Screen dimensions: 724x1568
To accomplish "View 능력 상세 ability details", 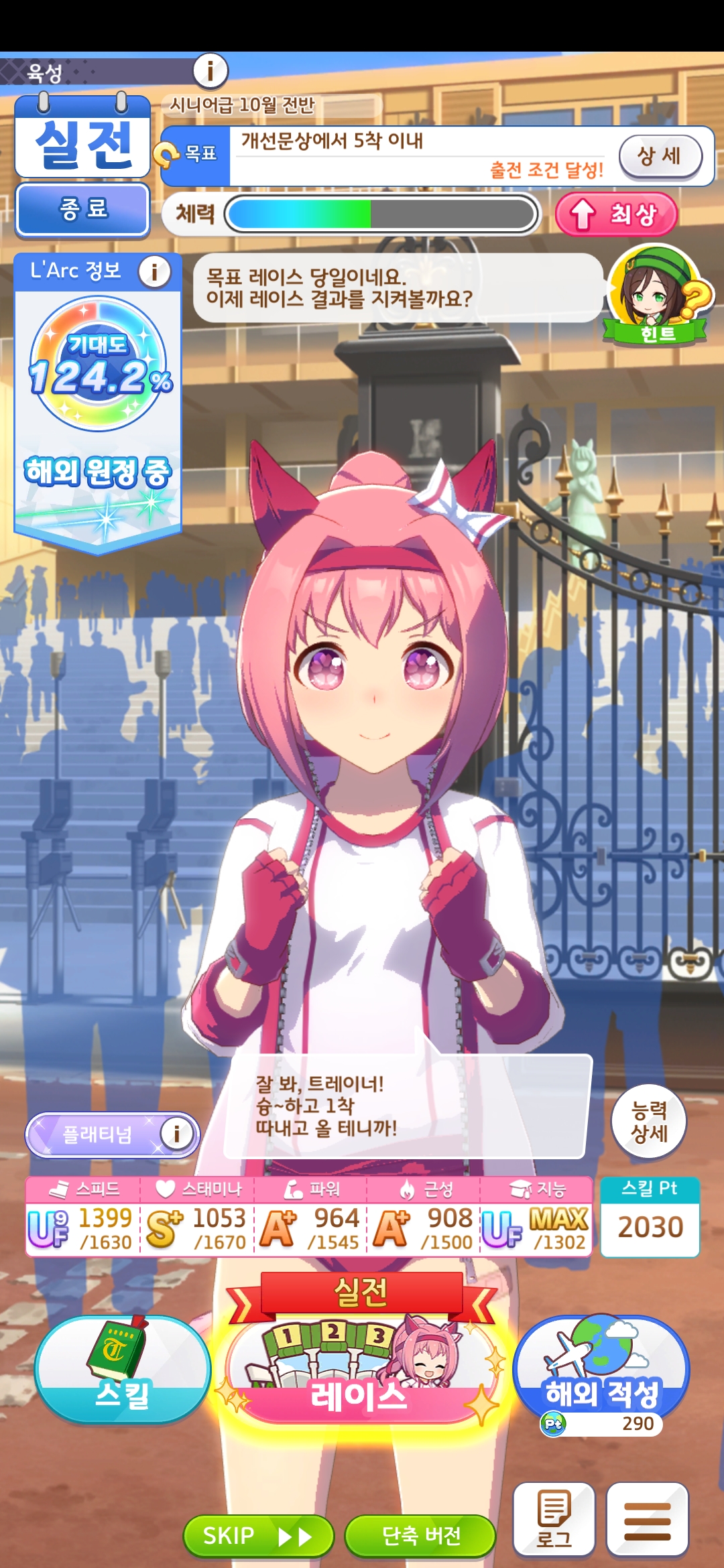I will point(648,1122).
